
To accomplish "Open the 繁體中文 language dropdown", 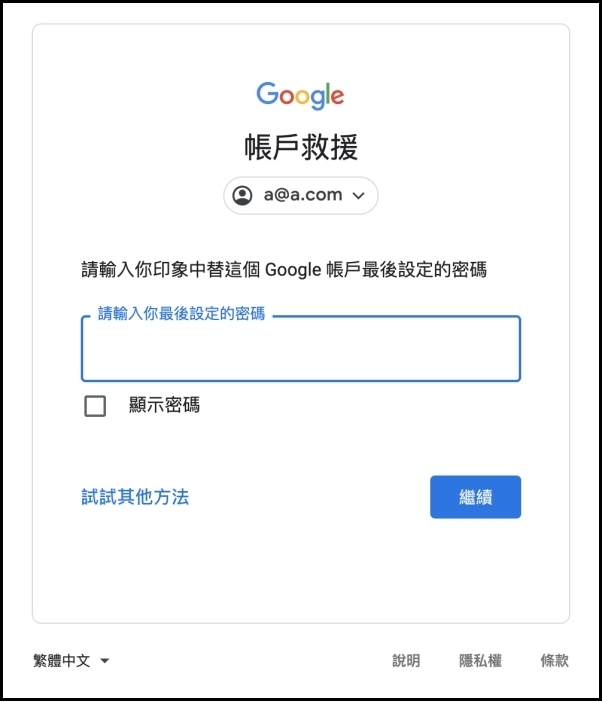I will click(71, 661).
